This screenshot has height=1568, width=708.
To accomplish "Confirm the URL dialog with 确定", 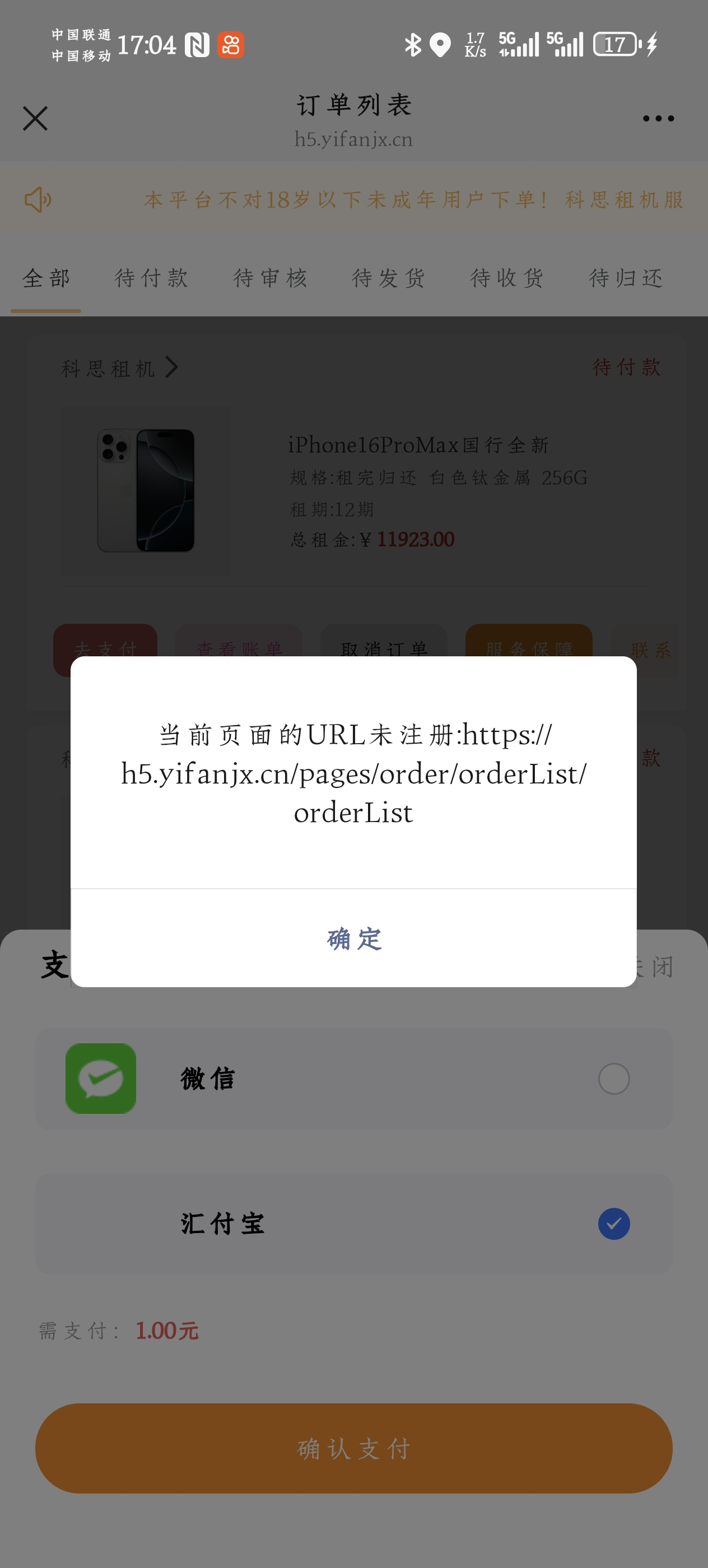I will [353, 939].
